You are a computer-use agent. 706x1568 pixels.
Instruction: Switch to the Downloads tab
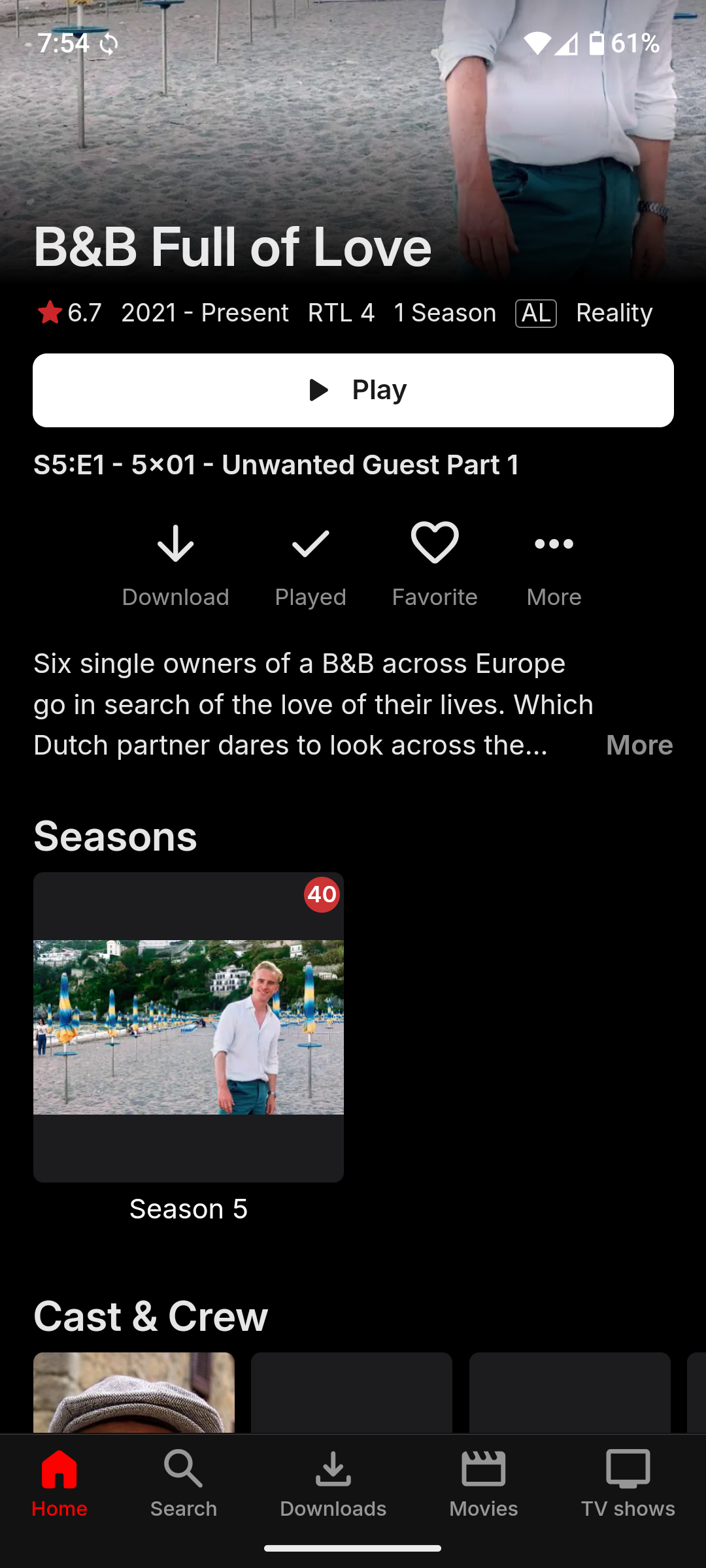pyautogui.click(x=333, y=1483)
